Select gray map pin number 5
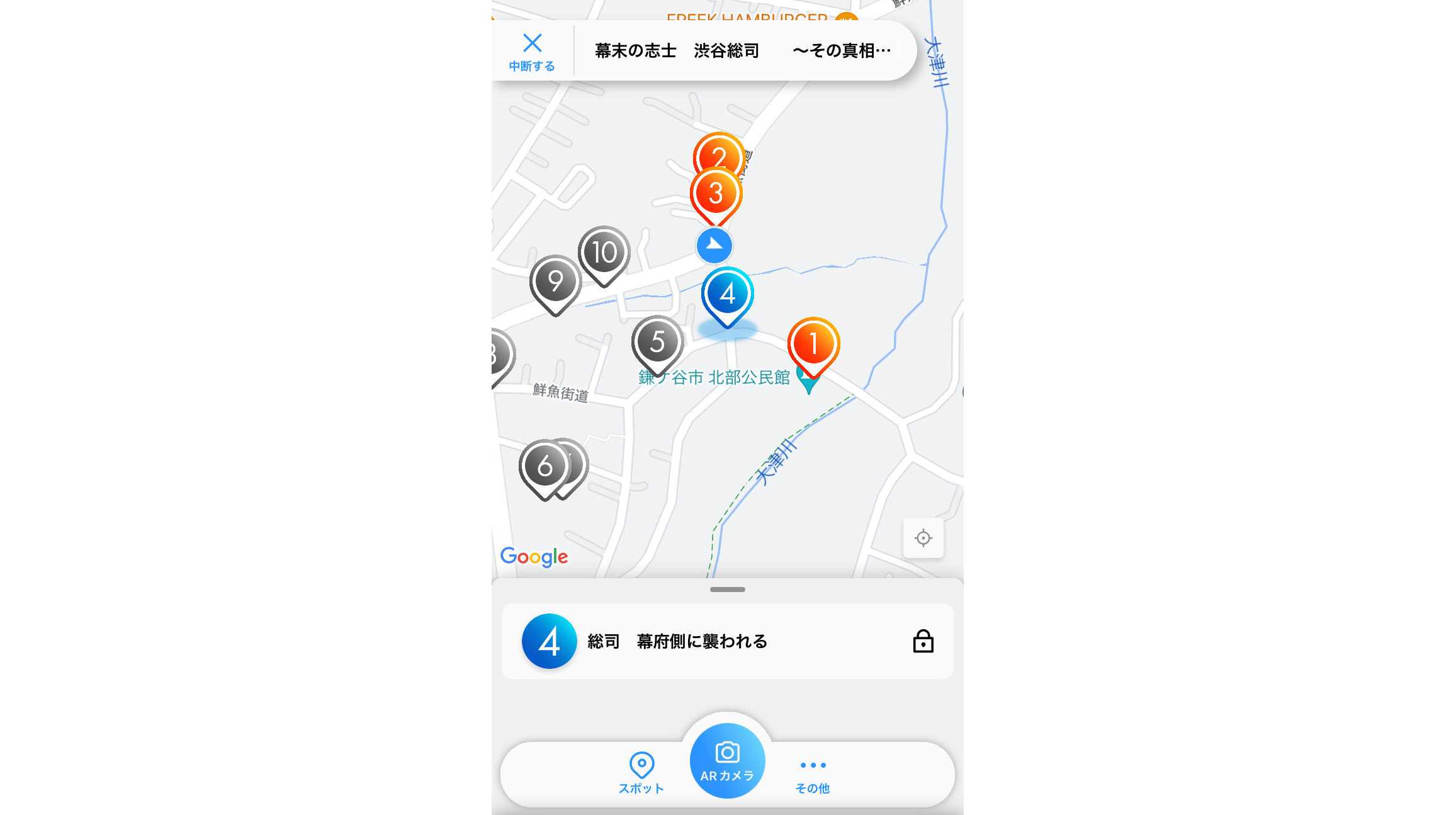 coord(657,342)
